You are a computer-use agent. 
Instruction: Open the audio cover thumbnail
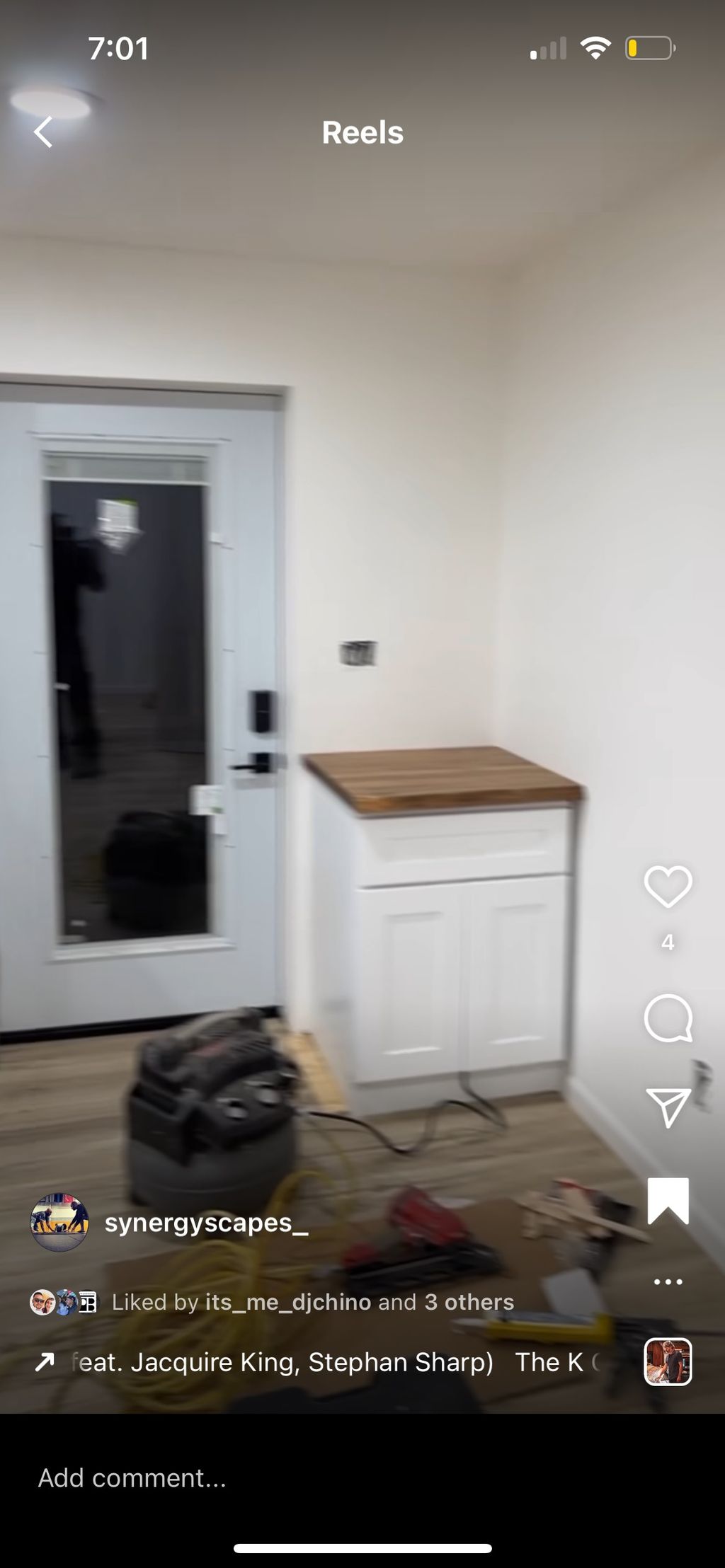point(668,1361)
